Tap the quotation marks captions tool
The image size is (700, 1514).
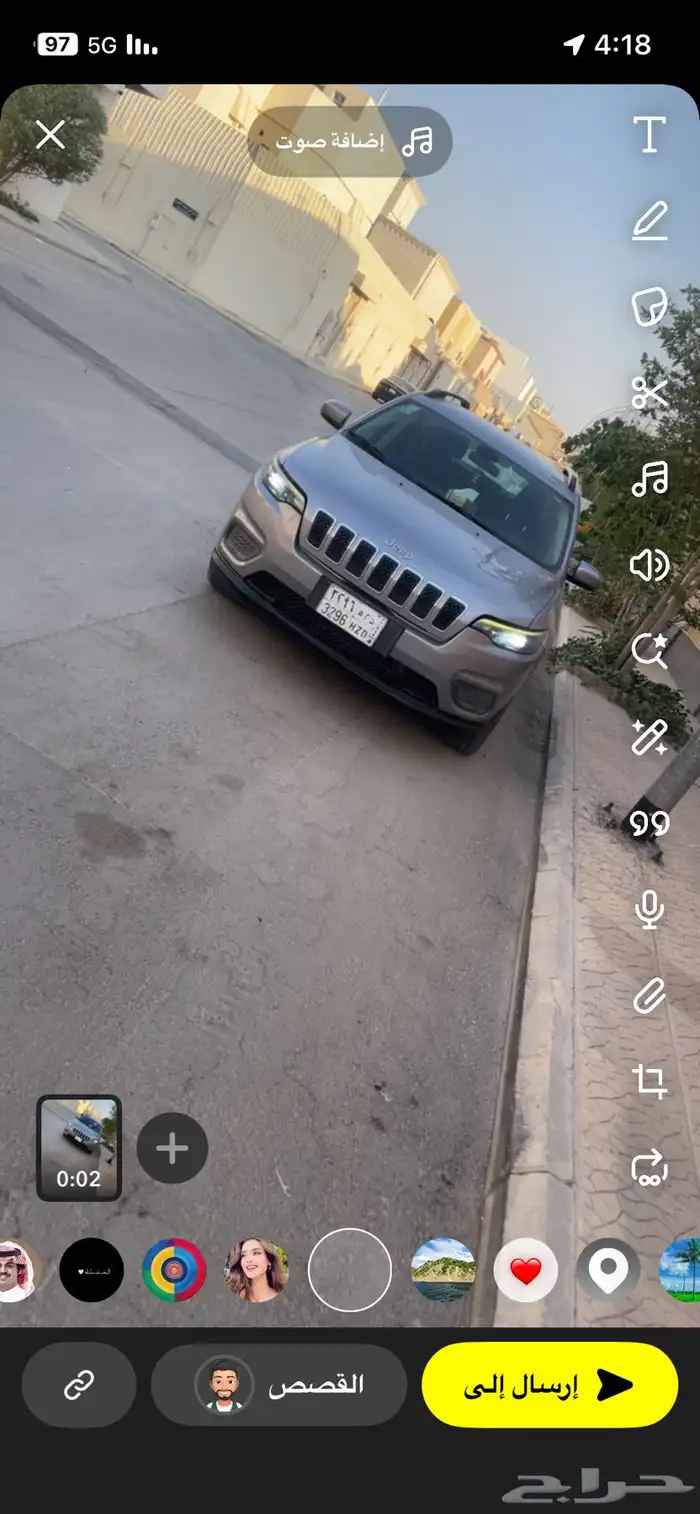(x=650, y=824)
